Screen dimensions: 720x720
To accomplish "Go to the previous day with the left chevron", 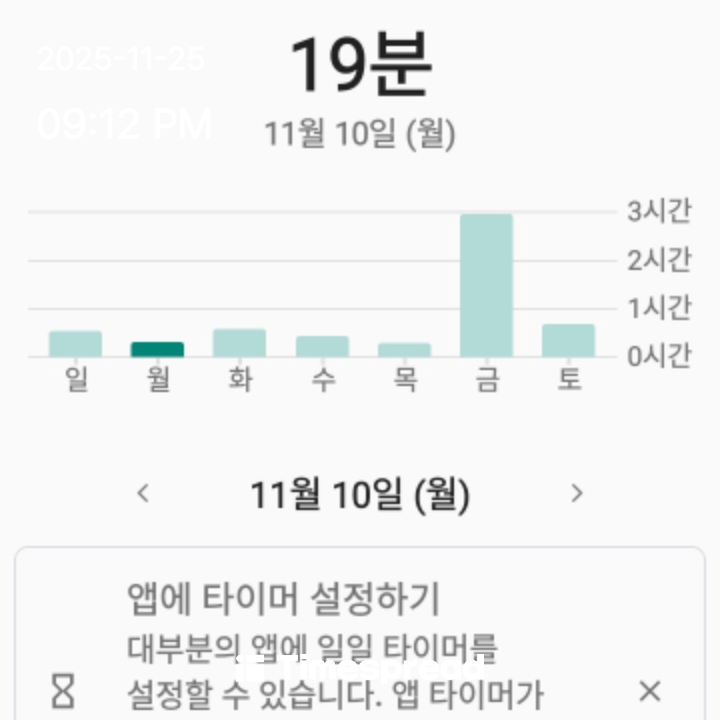I will tap(143, 493).
